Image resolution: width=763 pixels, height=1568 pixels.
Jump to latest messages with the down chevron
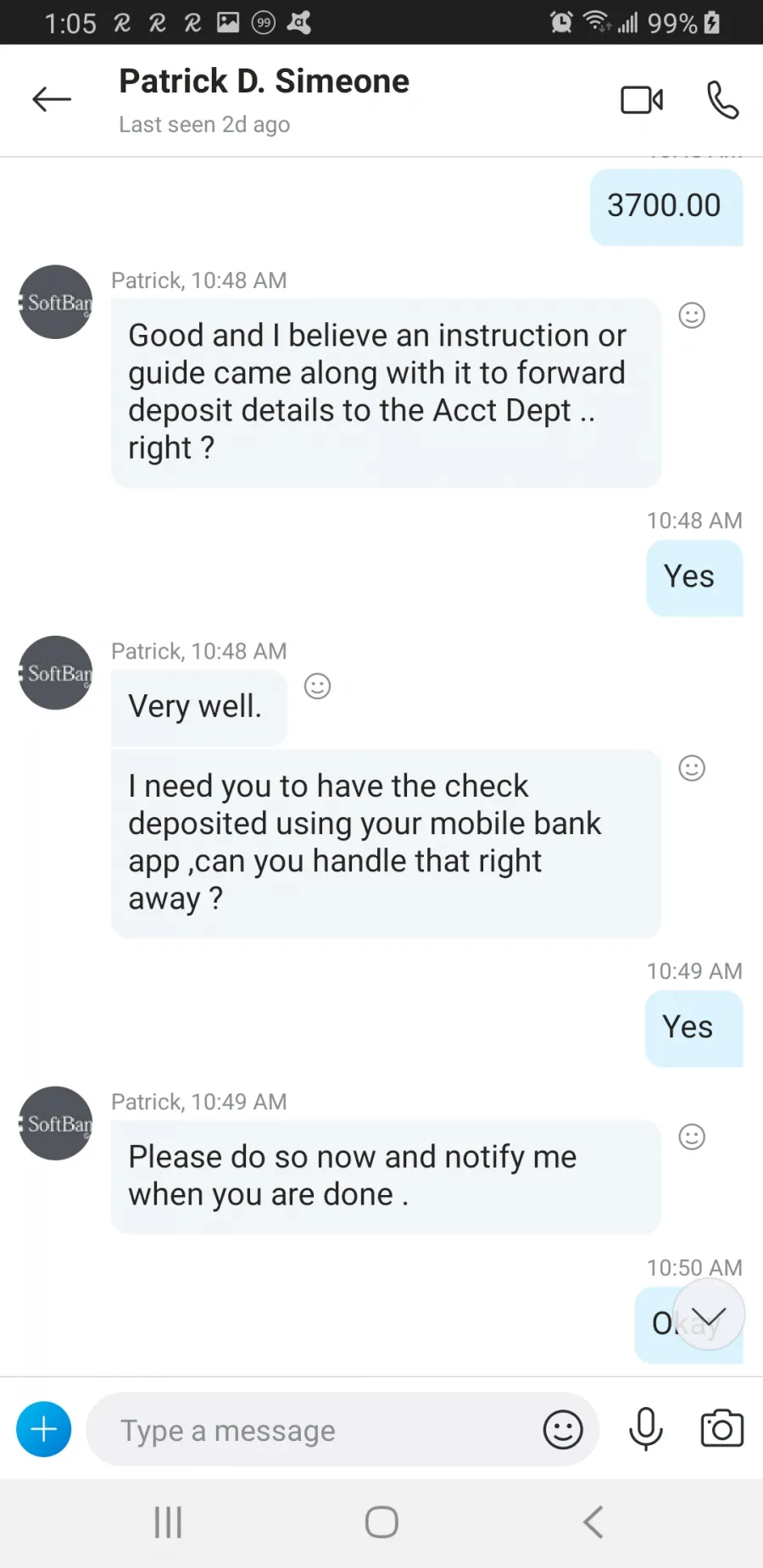pyautogui.click(x=709, y=1315)
